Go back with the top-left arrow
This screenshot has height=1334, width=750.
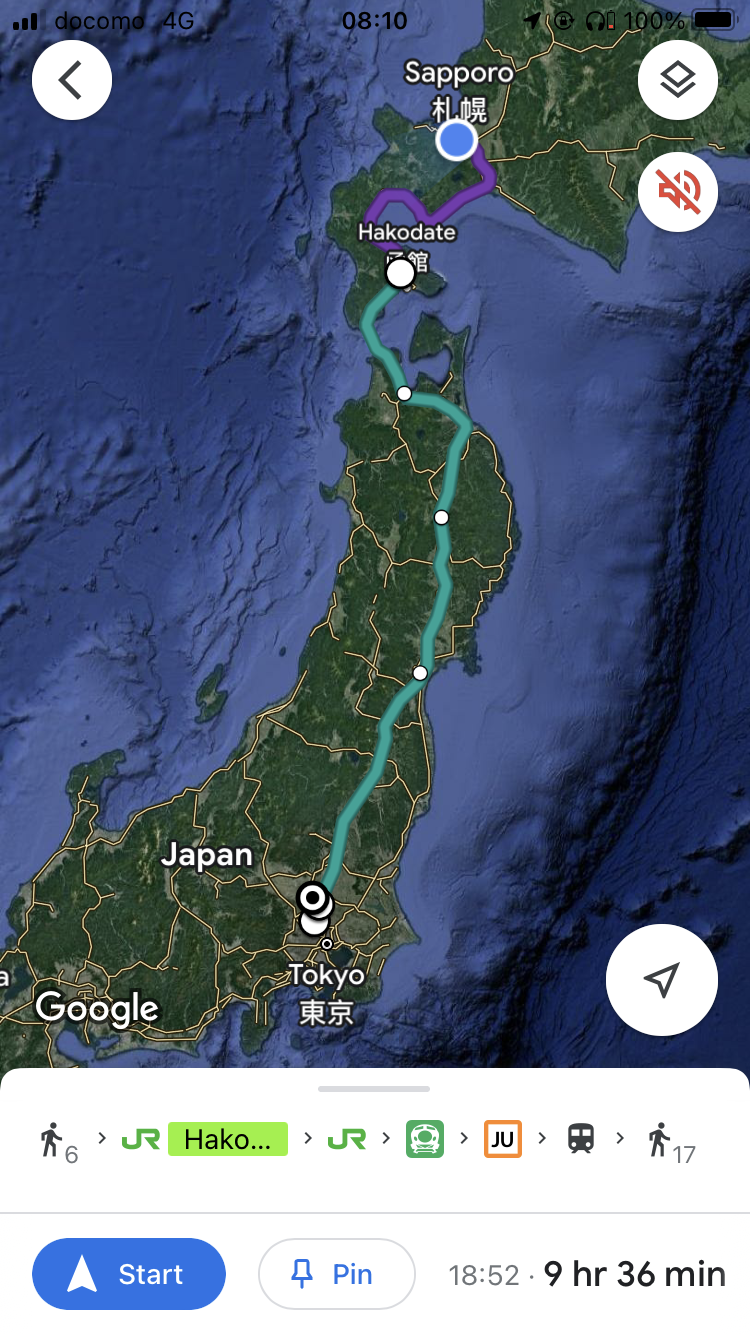[72, 80]
